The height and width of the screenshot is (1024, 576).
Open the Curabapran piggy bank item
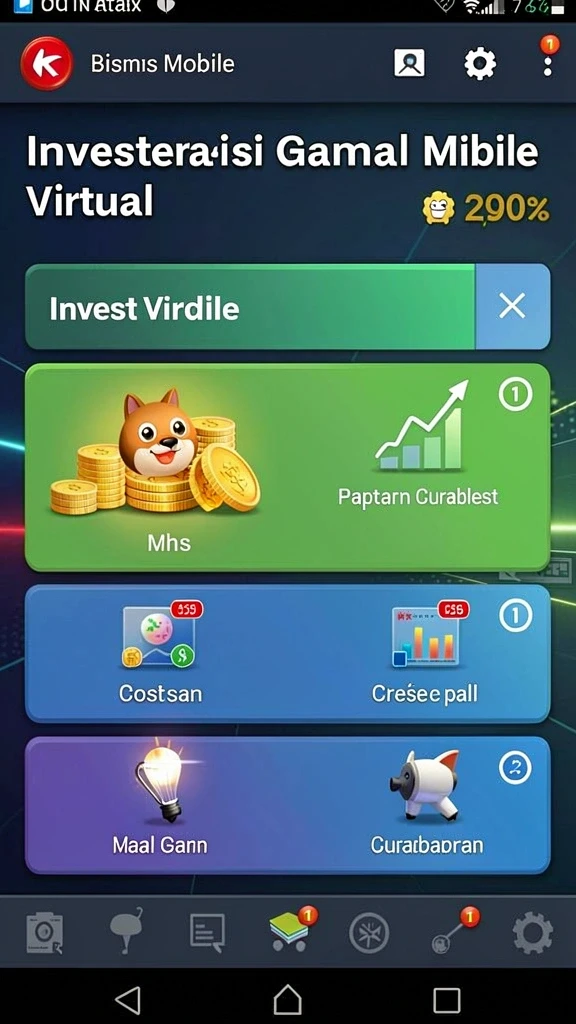tap(427, 803)
